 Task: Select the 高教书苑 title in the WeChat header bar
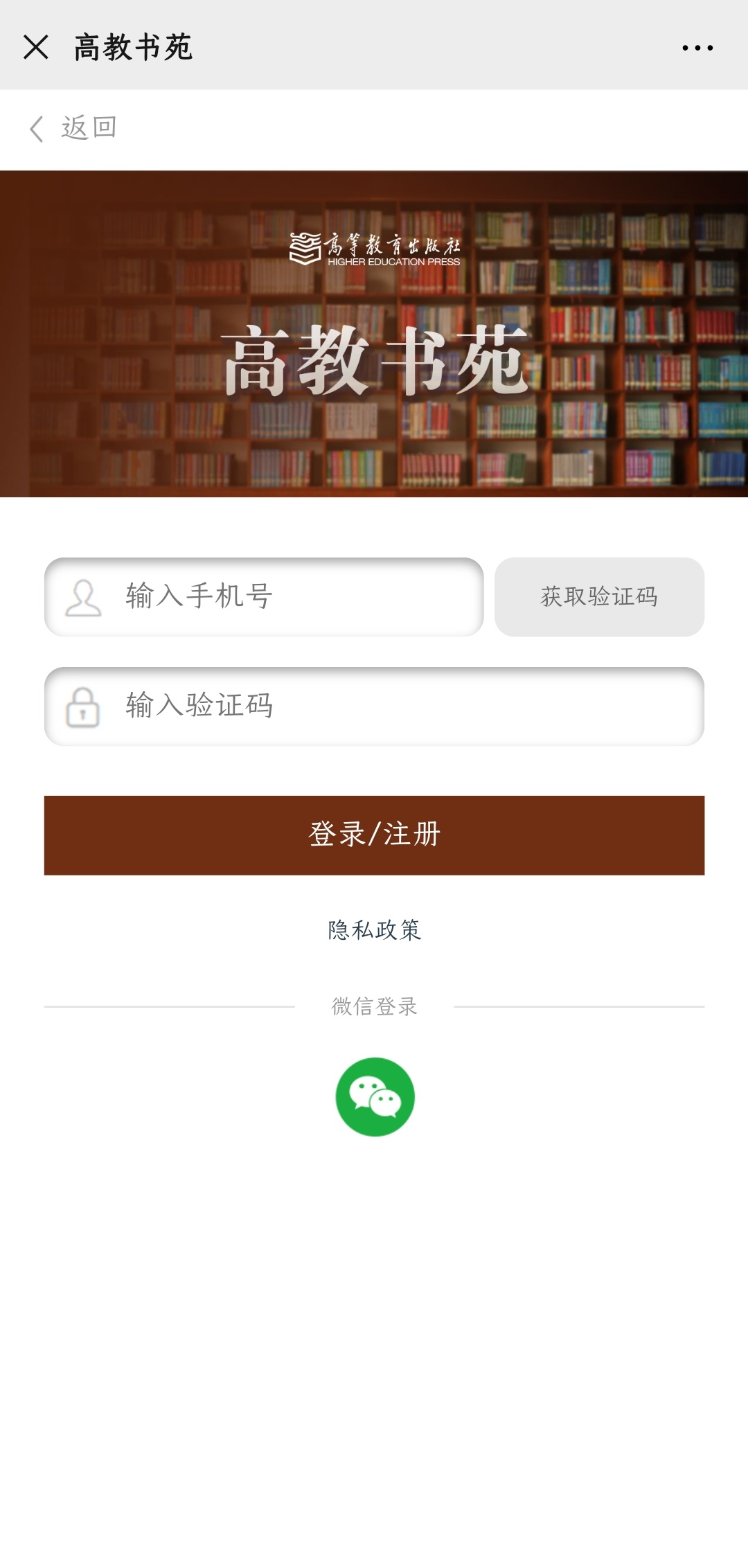134,46
